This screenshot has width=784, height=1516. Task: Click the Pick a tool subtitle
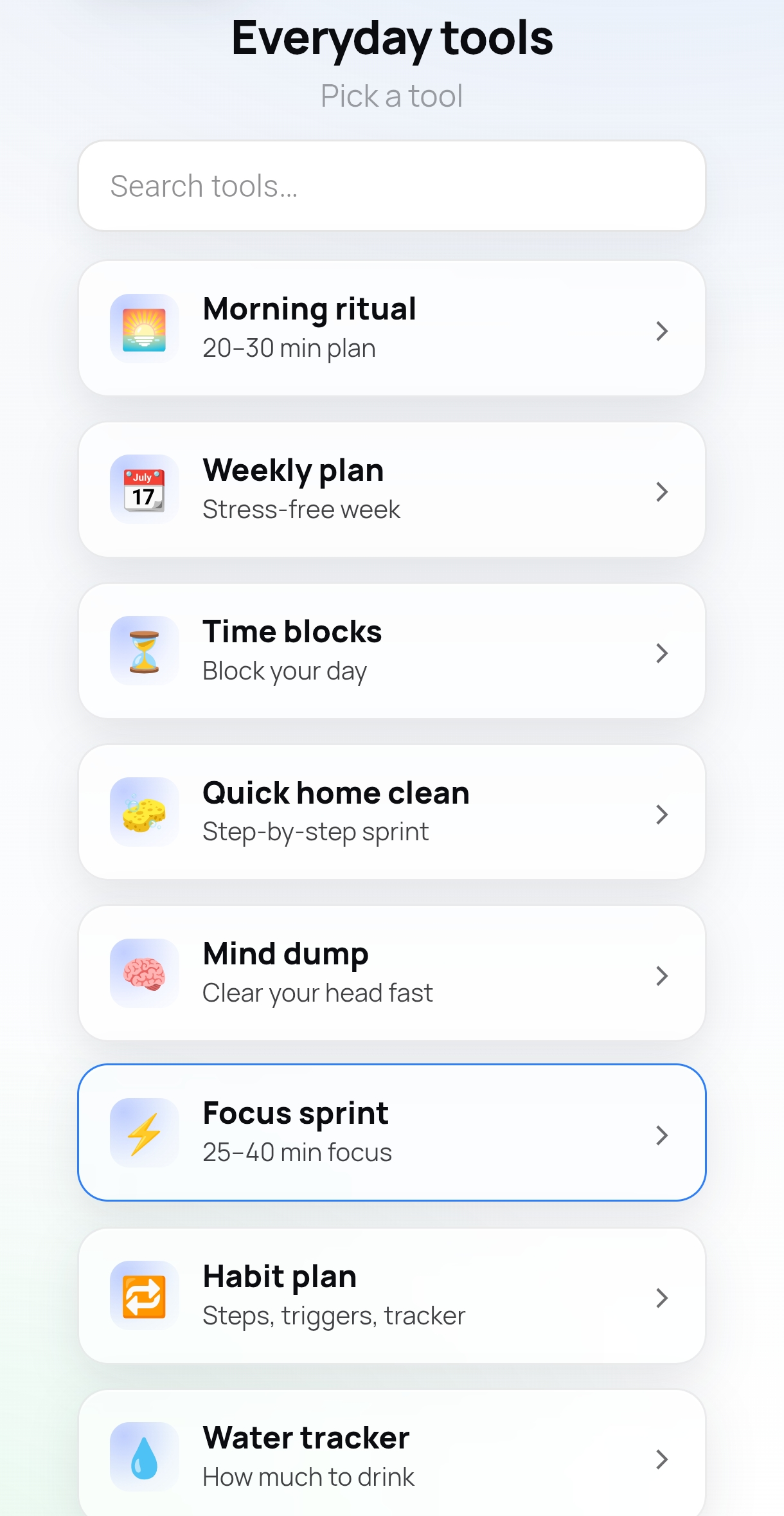pyautogui.click(x=392, y=95)
